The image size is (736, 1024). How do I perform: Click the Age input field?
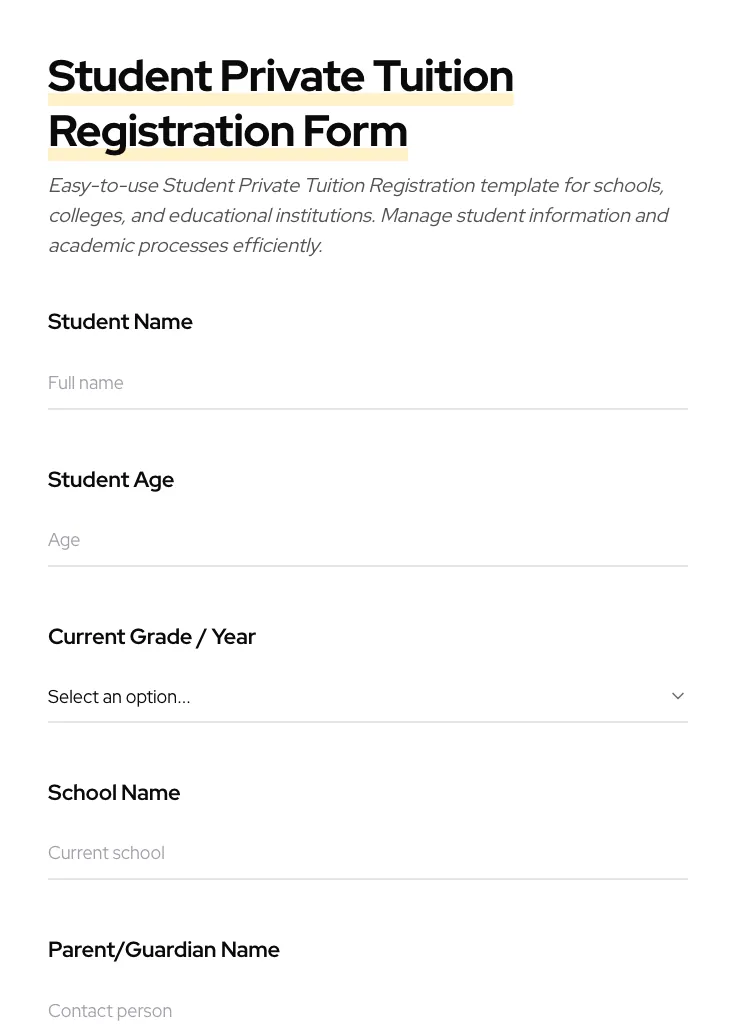pyautogui.click(x=368, y=540)
